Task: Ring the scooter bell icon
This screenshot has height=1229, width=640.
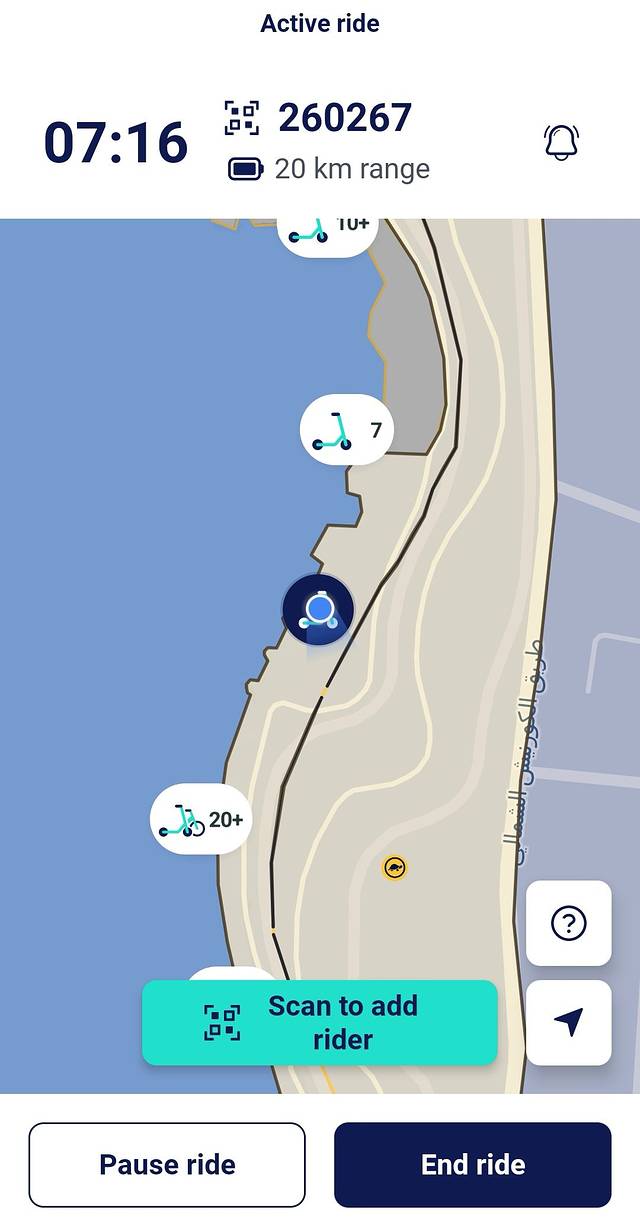Action: [x=561, y=142]
